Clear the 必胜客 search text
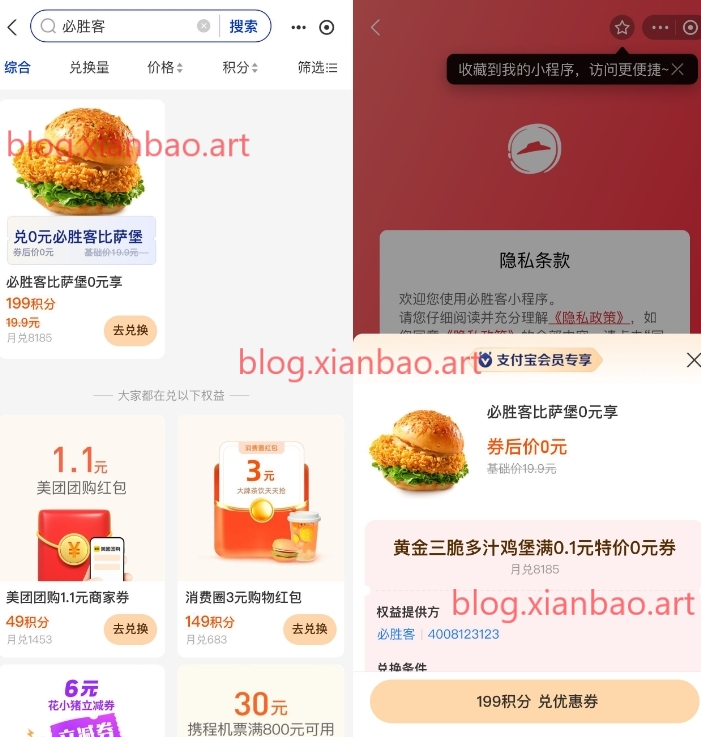Viewport: 701px width, 737px height. tap(204, 26)
